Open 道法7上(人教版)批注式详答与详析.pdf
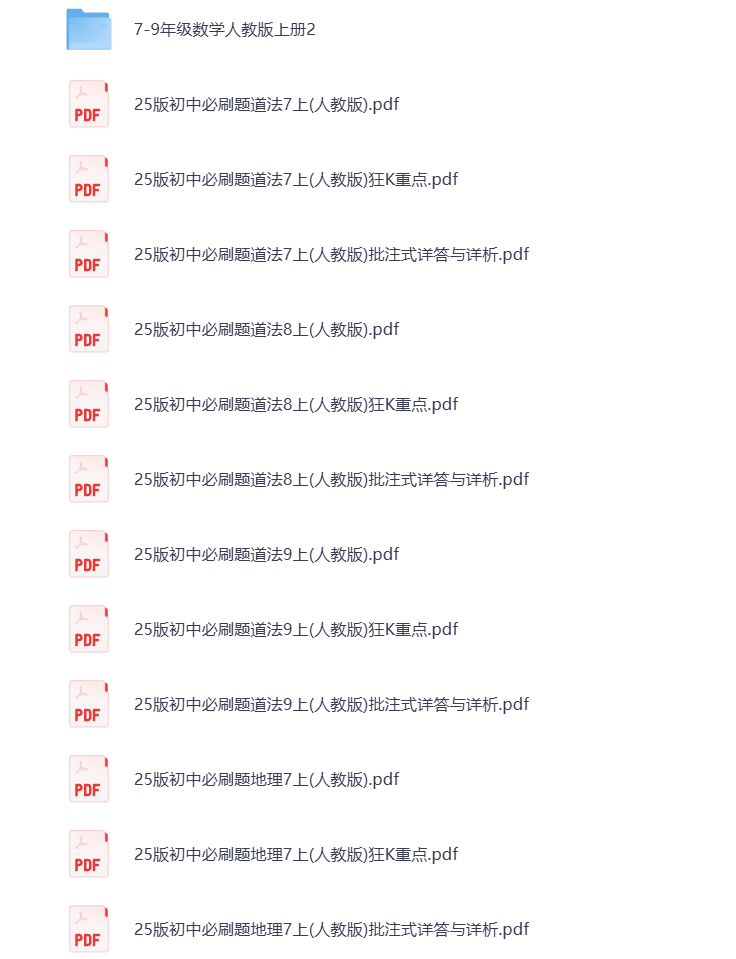 click(330, 255)
